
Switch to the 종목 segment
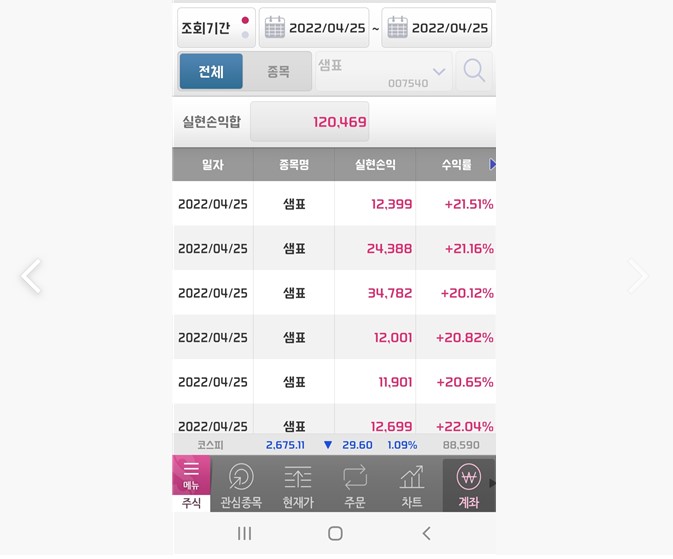pyautogui.click(x=278, y=71)
